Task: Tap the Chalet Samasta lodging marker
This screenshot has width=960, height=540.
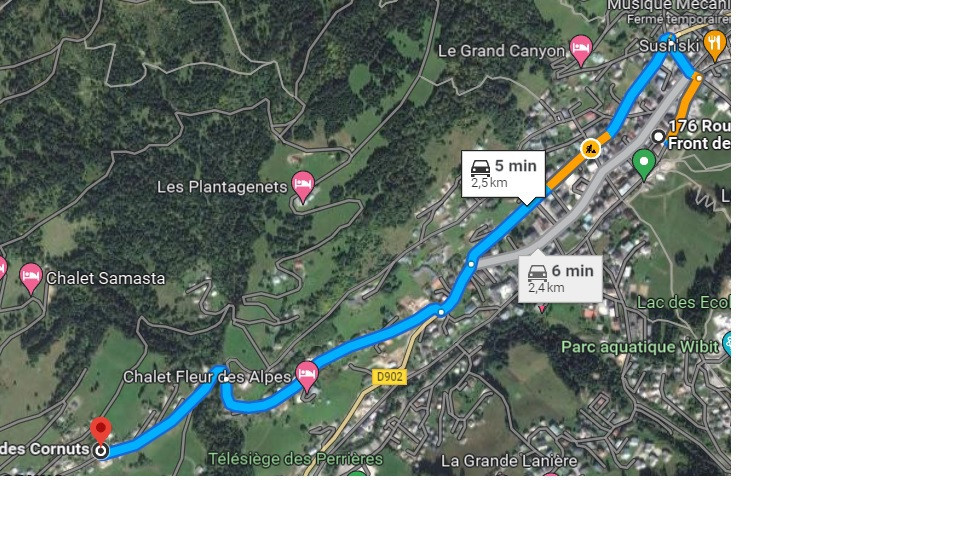Action: pos(31,276)
